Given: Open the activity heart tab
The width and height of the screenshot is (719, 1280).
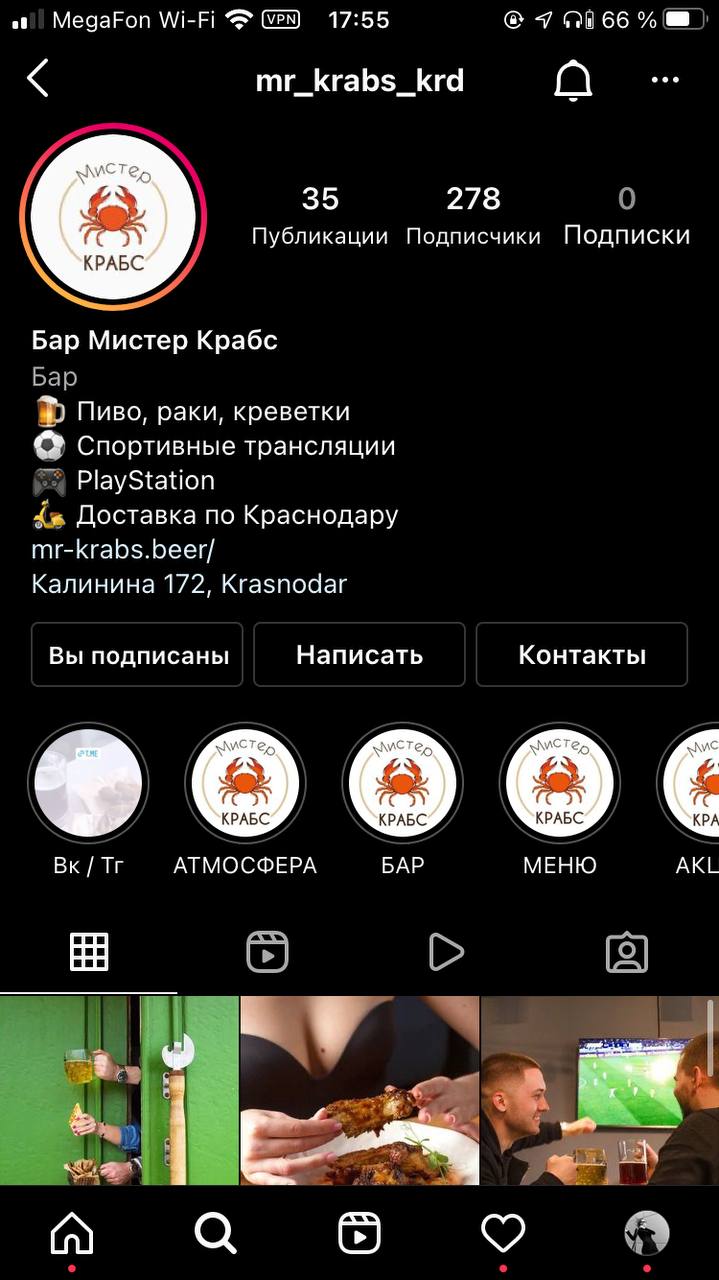Looking at the screenshot, I should coord(503,1234).
